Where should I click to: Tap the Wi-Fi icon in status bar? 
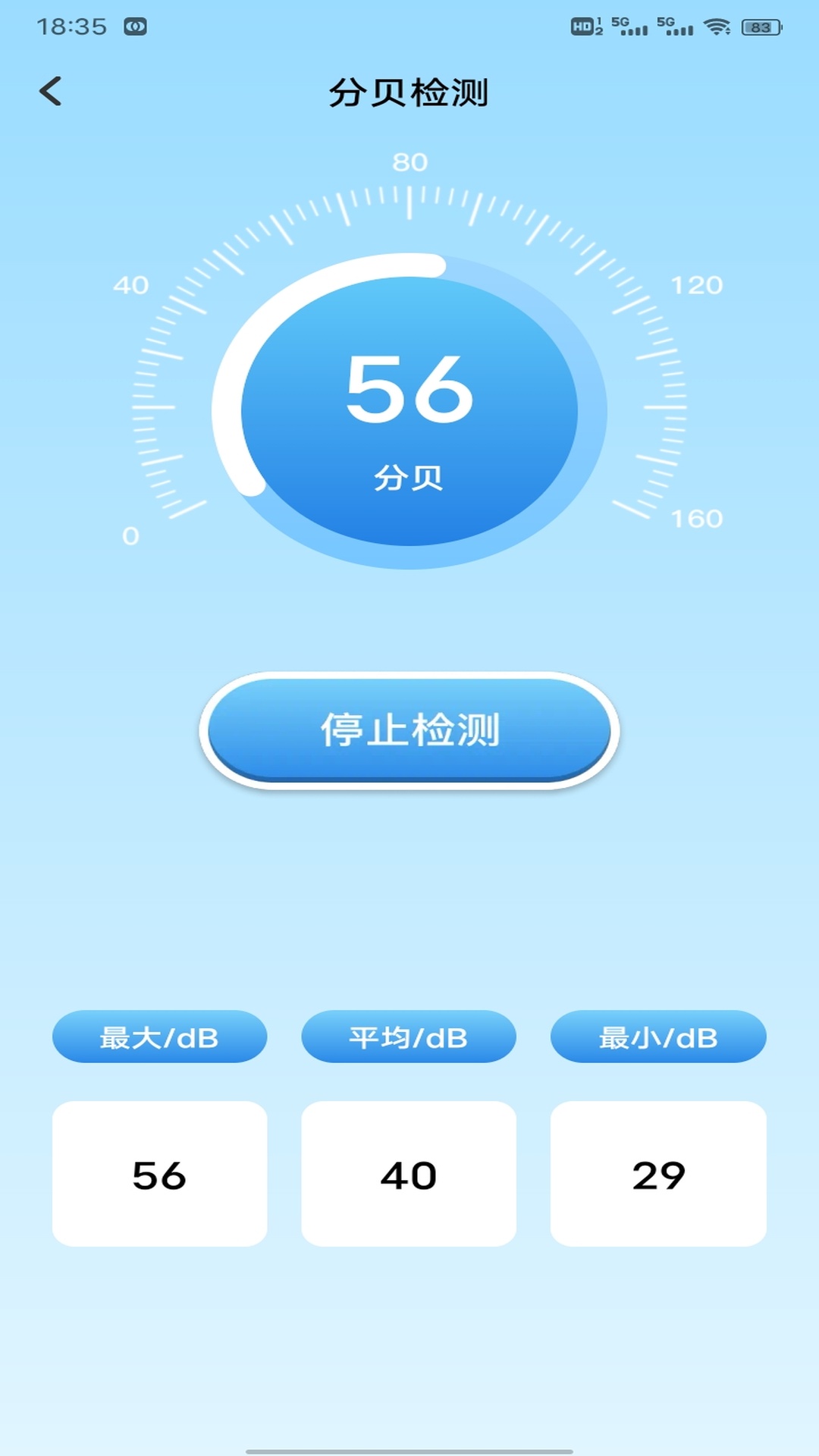(717, 25)
